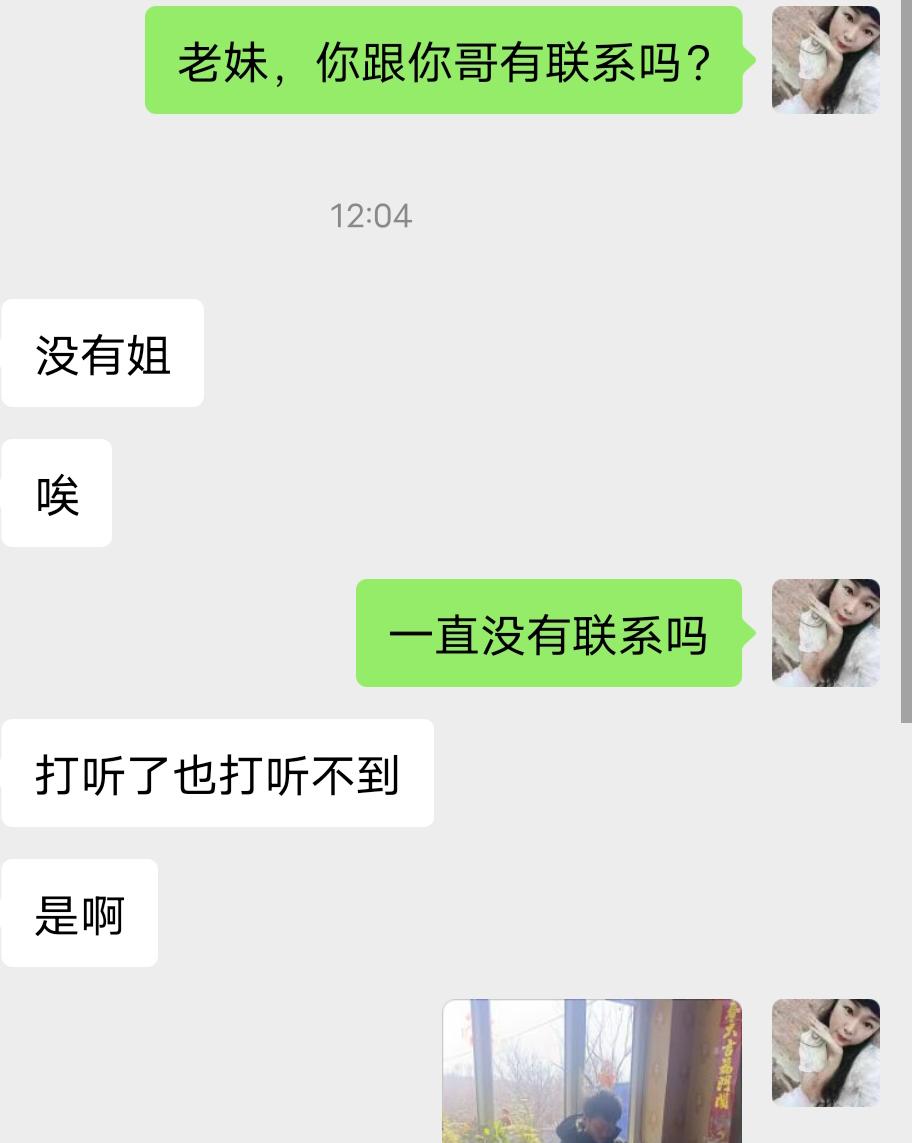Click the avatar next to the photo message
This screenshot has width=912, height=1143.
tap(826, 1053)
